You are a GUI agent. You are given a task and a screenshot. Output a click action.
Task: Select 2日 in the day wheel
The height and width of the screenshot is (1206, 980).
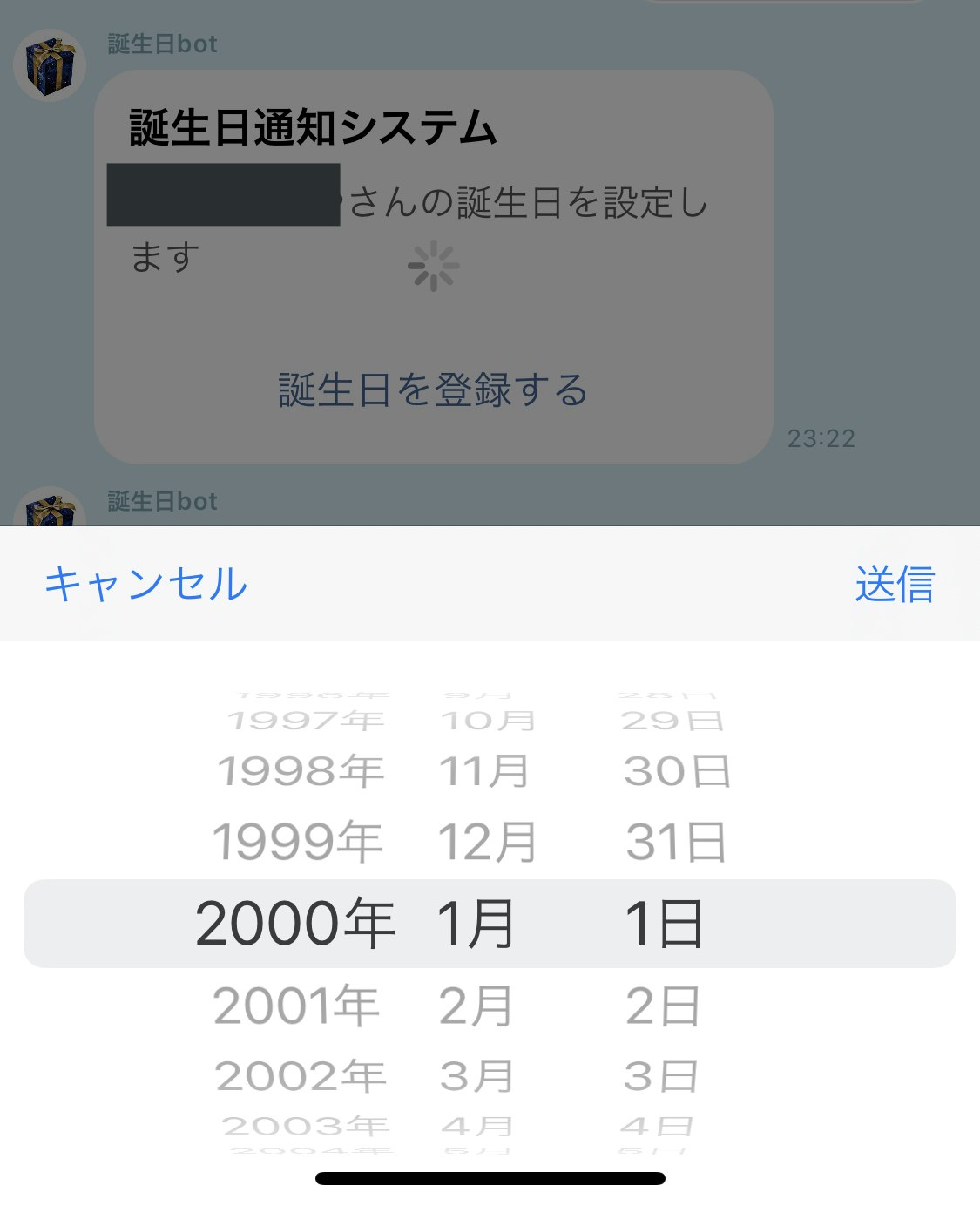click(x=663, y=1006)
